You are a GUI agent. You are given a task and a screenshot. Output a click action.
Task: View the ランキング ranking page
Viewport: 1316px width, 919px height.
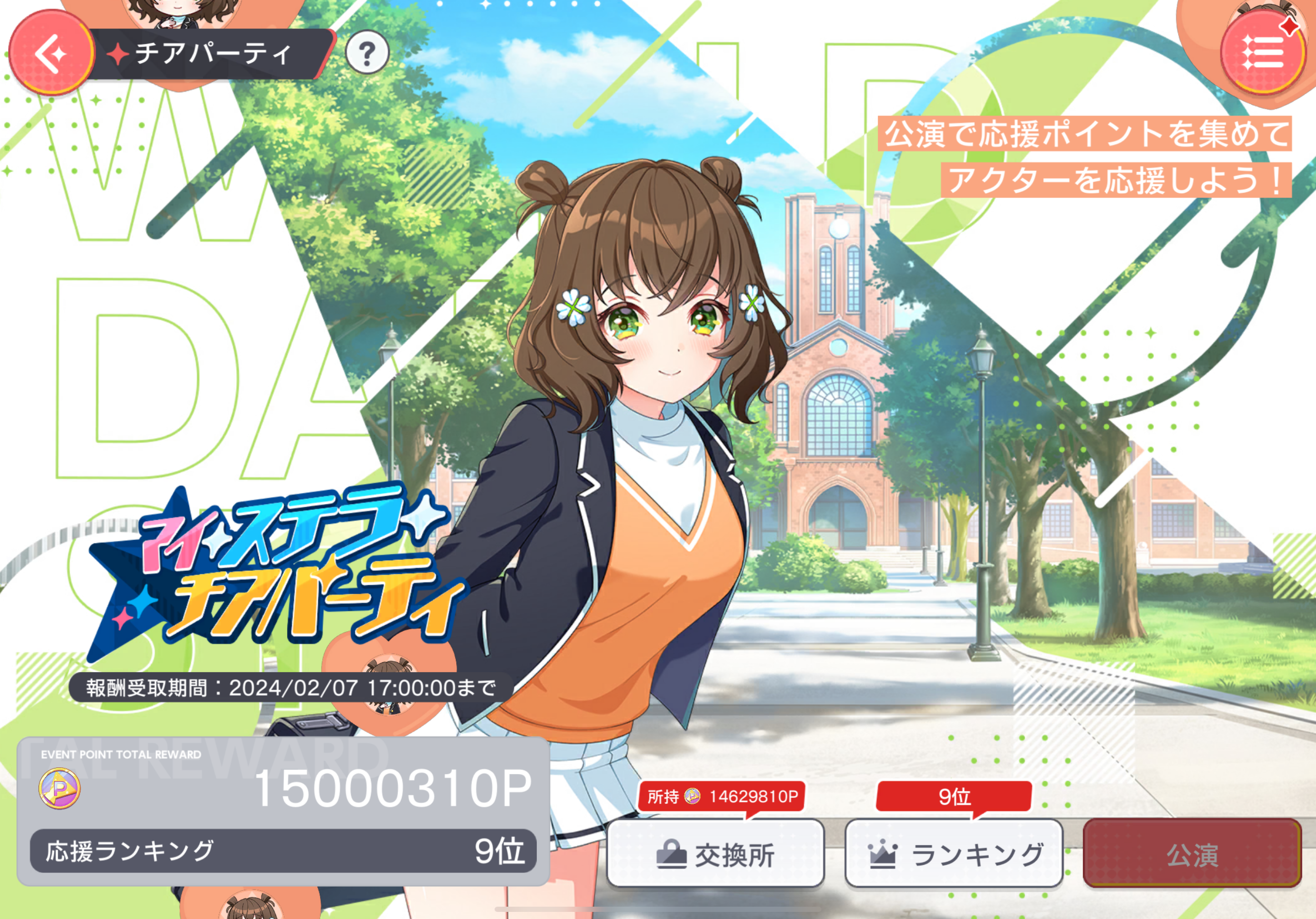tap(954, 854)
